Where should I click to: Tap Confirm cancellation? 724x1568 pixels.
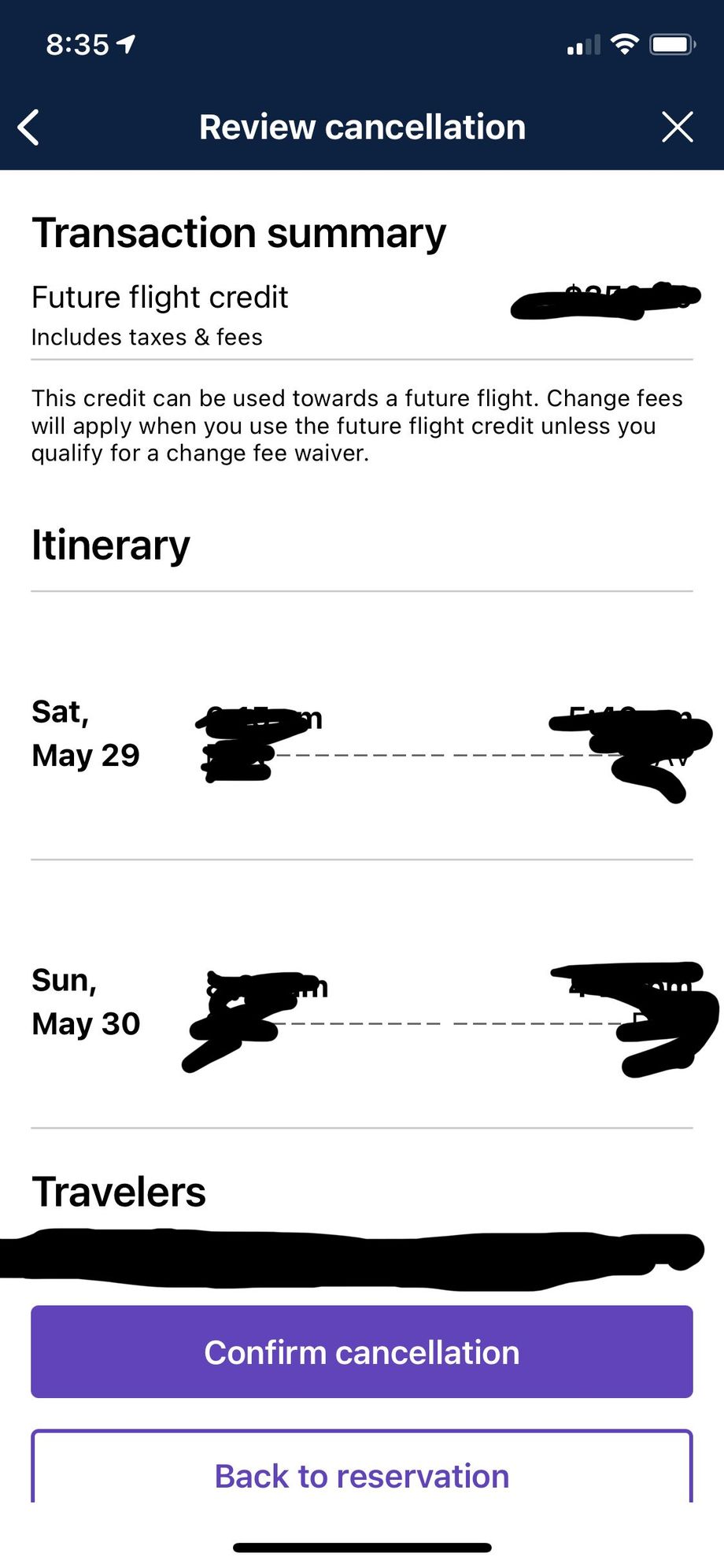(x=362, y=1352)
